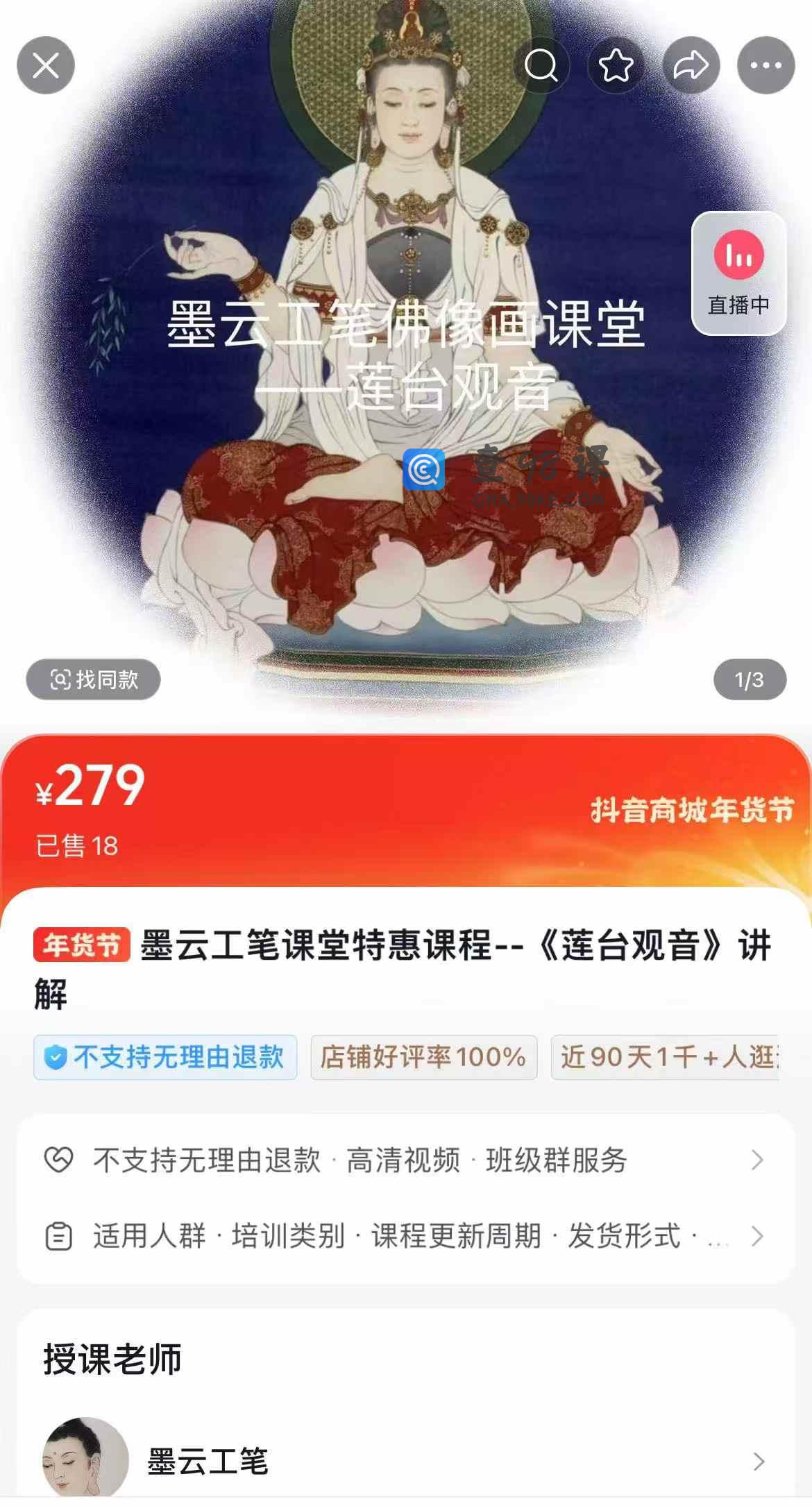Open the three-dot overflow menu

766,66
